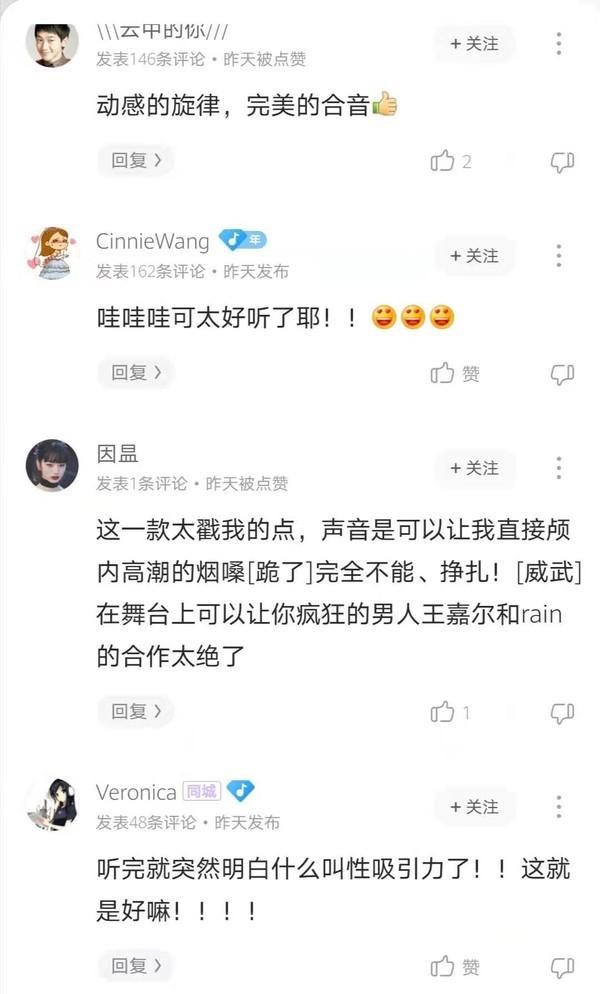
Task: Reply to the comment 动感的旋律，完美的合音
Action: pyautogui.click(x=136, y=160)
